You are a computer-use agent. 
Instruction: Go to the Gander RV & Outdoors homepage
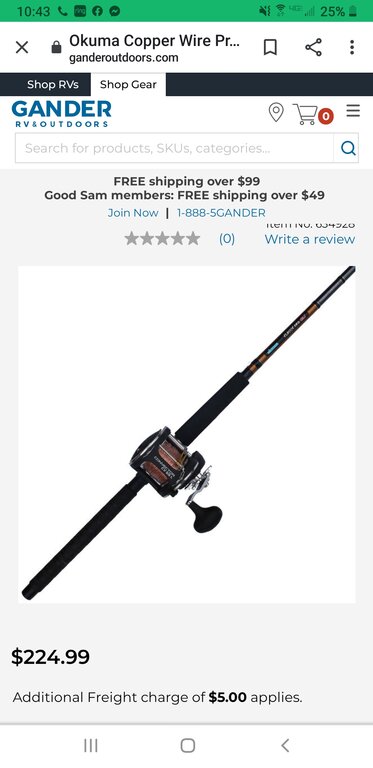point(61,114)
